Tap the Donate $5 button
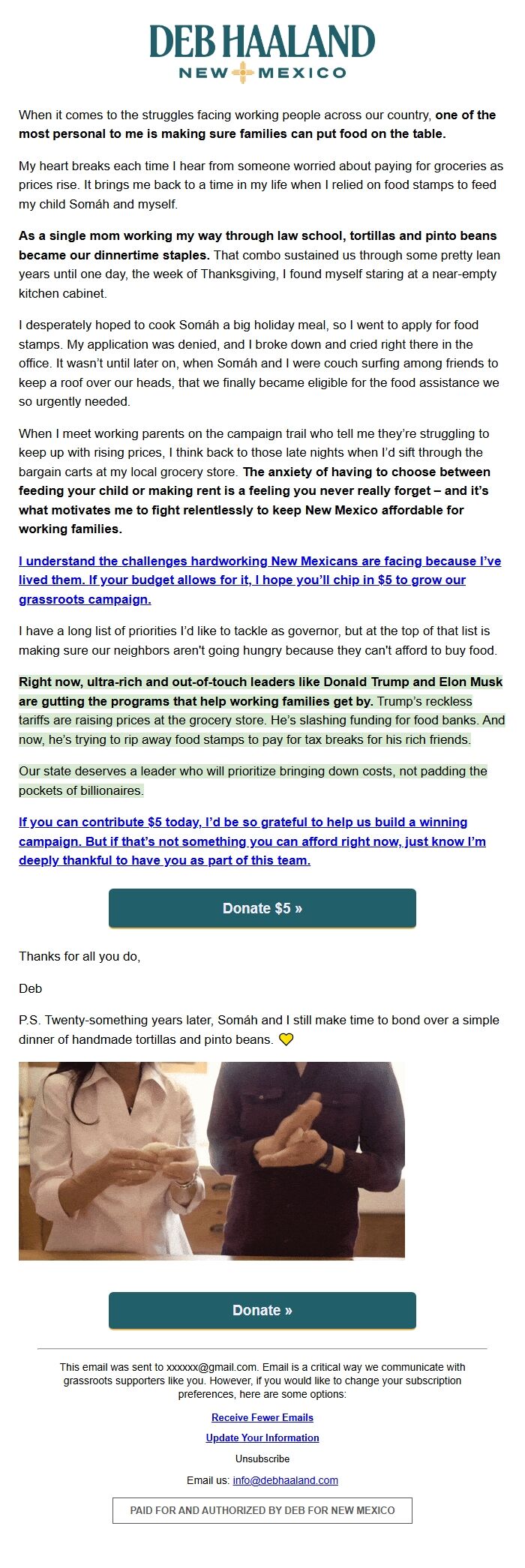The image size is (525, 1568). [262, 908]
